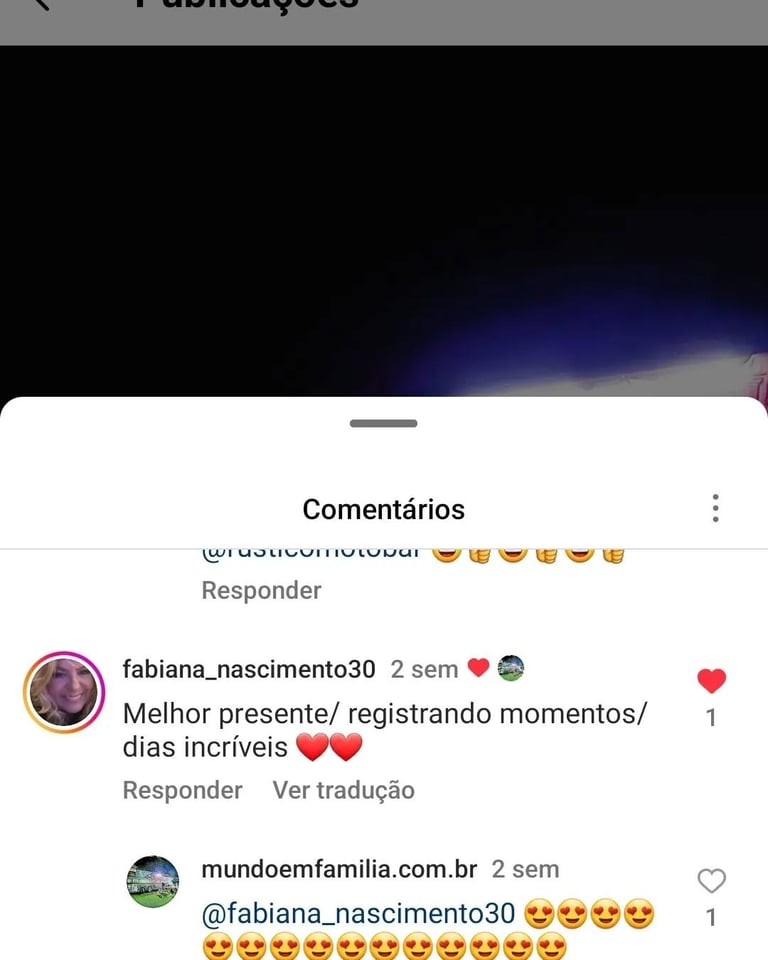The height and width of the screenshot is (960, 768).
Task: Tap the @fabiana_nascimento30 mention in the reply
Action: click(x=358, y=913)
